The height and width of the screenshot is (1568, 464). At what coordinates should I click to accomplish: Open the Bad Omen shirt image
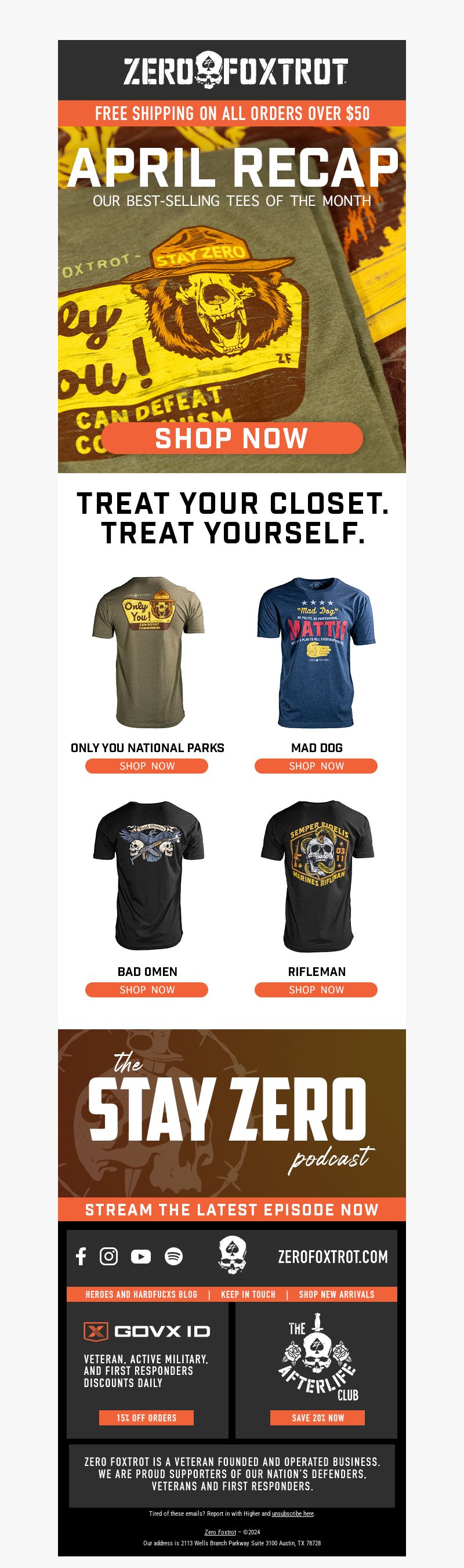[x=147, y=875]
